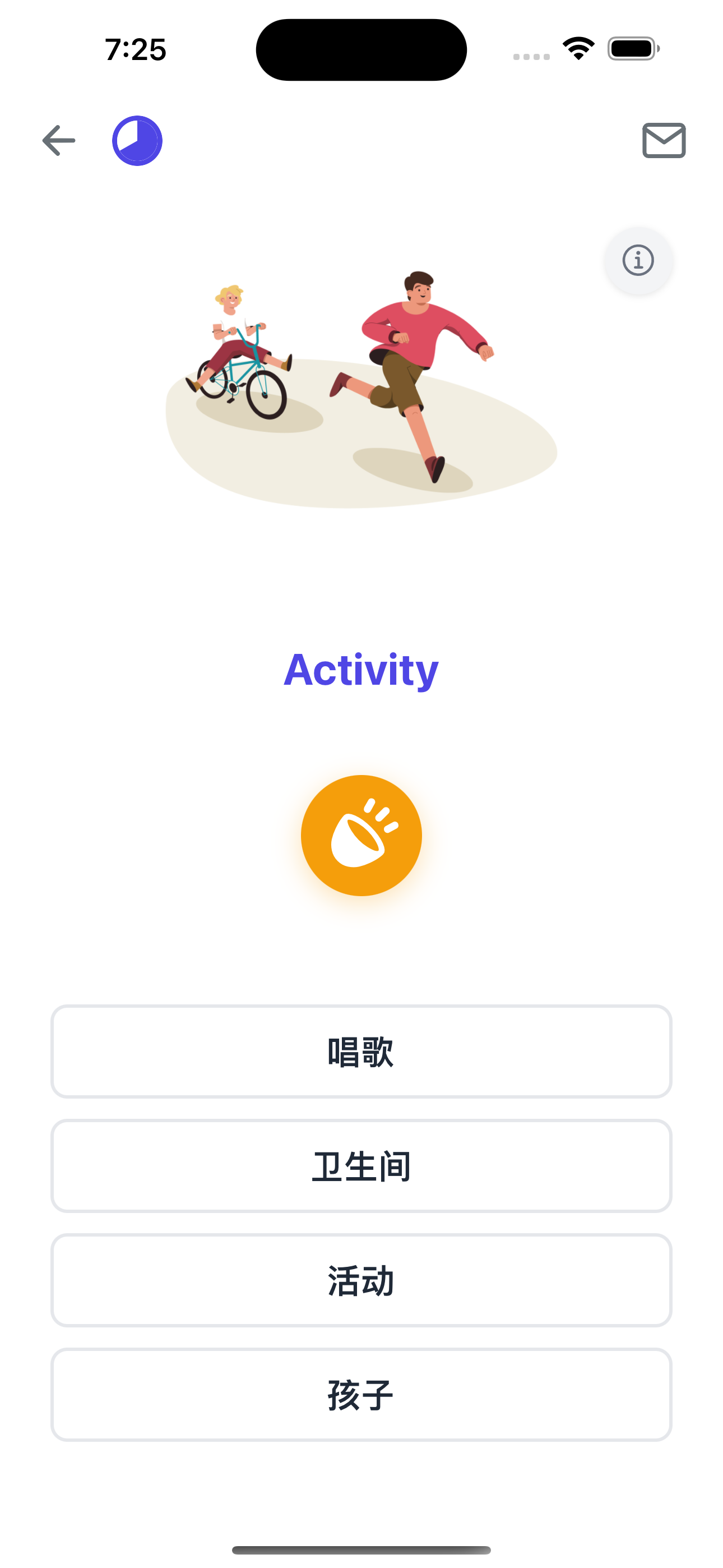Viewport: 723px width, 1568px height.
Task: Play the word pronunciation audio
Action: (361, 835)
